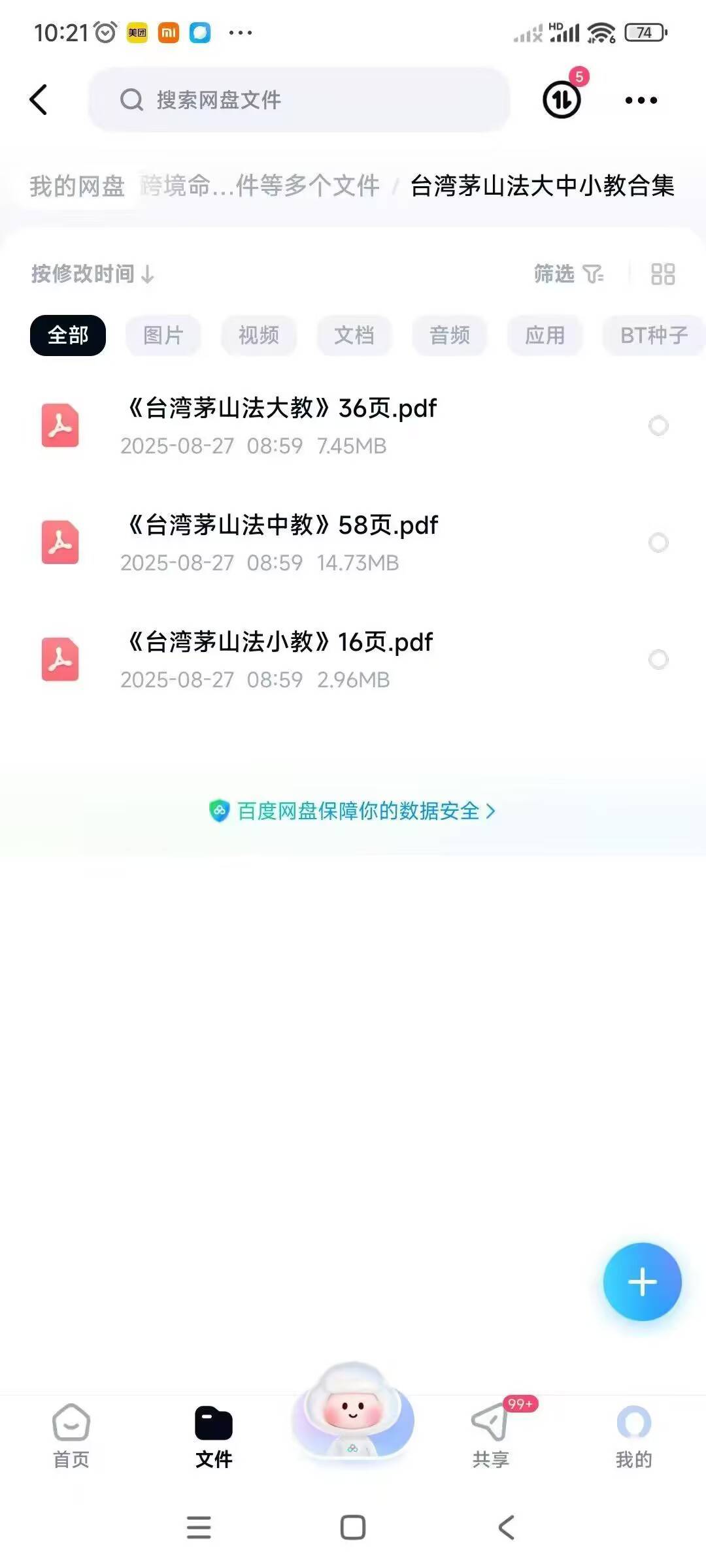Check the circle for 《台湾茅山法小教》16页.pdf
Screen dimensions: 706x1568
point(658,659)
